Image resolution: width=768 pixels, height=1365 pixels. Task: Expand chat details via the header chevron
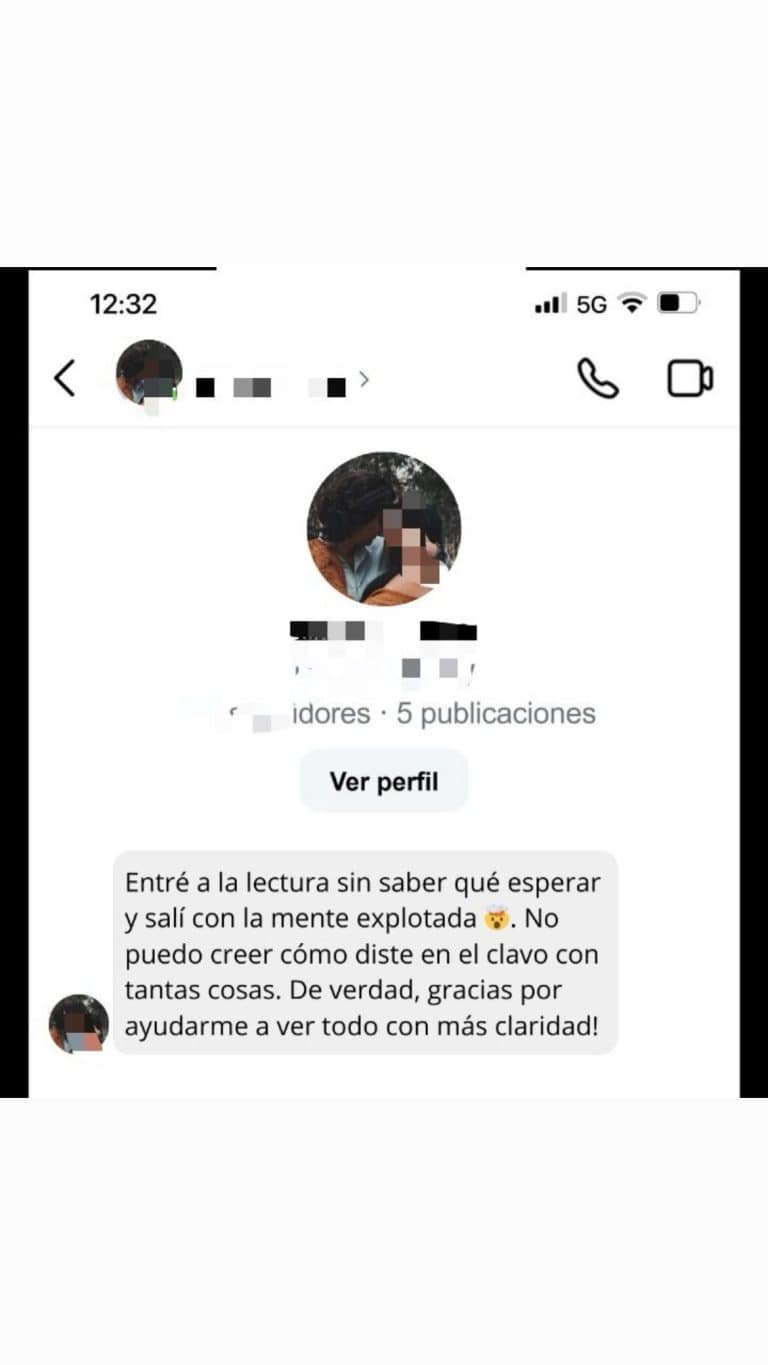(365, 379)
